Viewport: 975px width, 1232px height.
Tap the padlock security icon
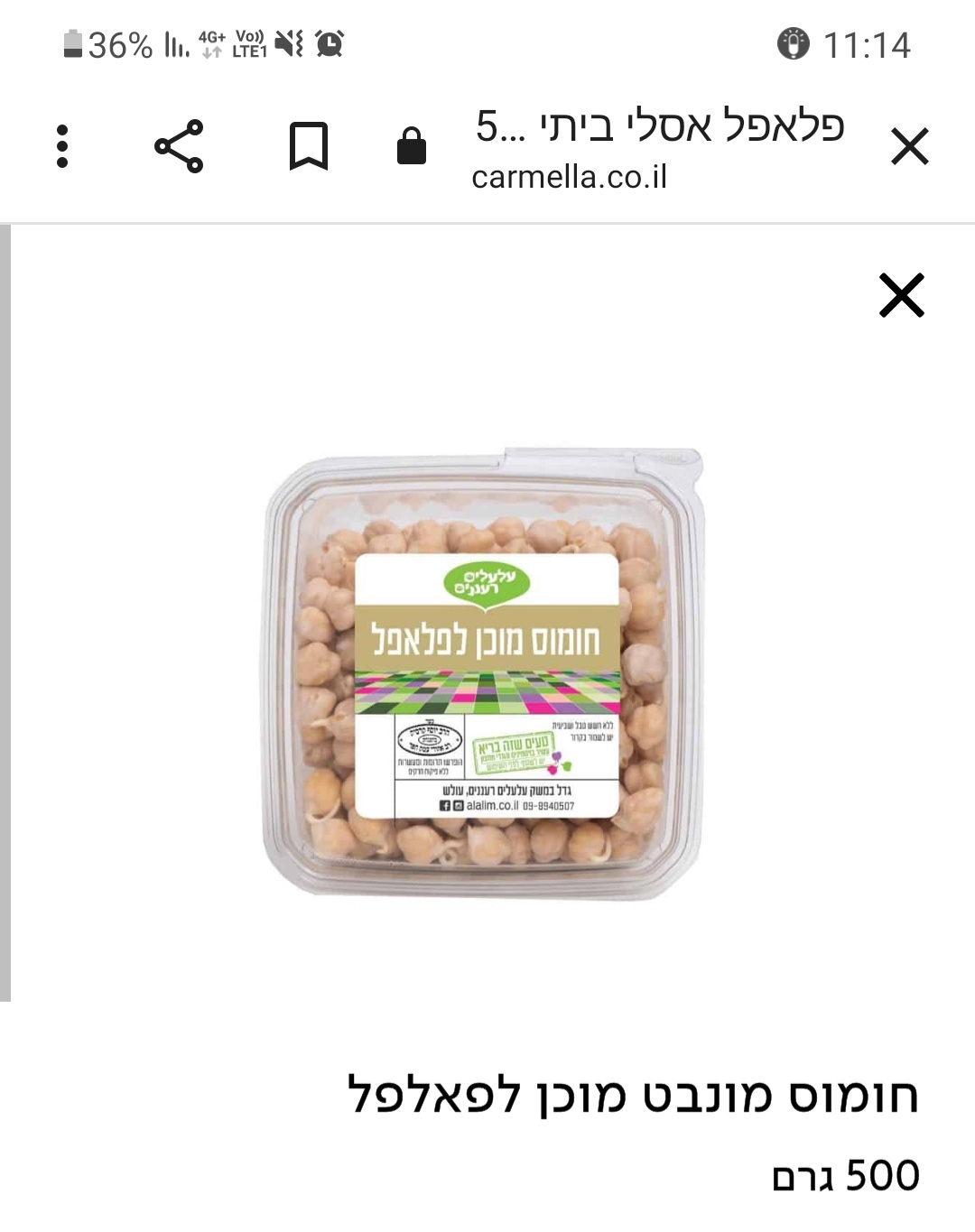click(413, 144)
